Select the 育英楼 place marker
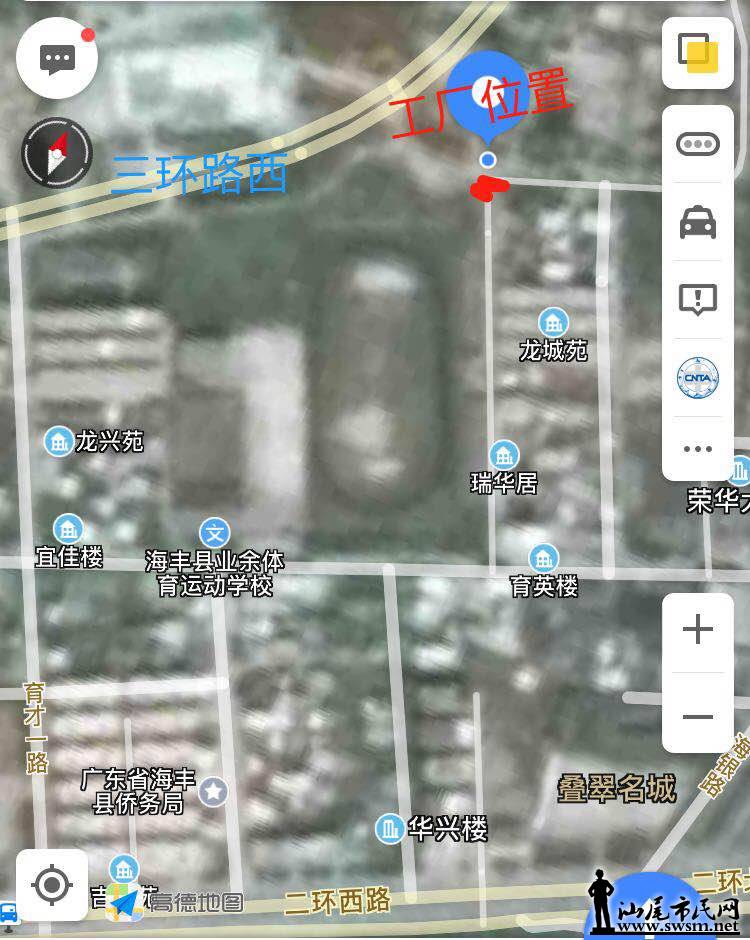 pyautogui.click(x=543, y=558)
